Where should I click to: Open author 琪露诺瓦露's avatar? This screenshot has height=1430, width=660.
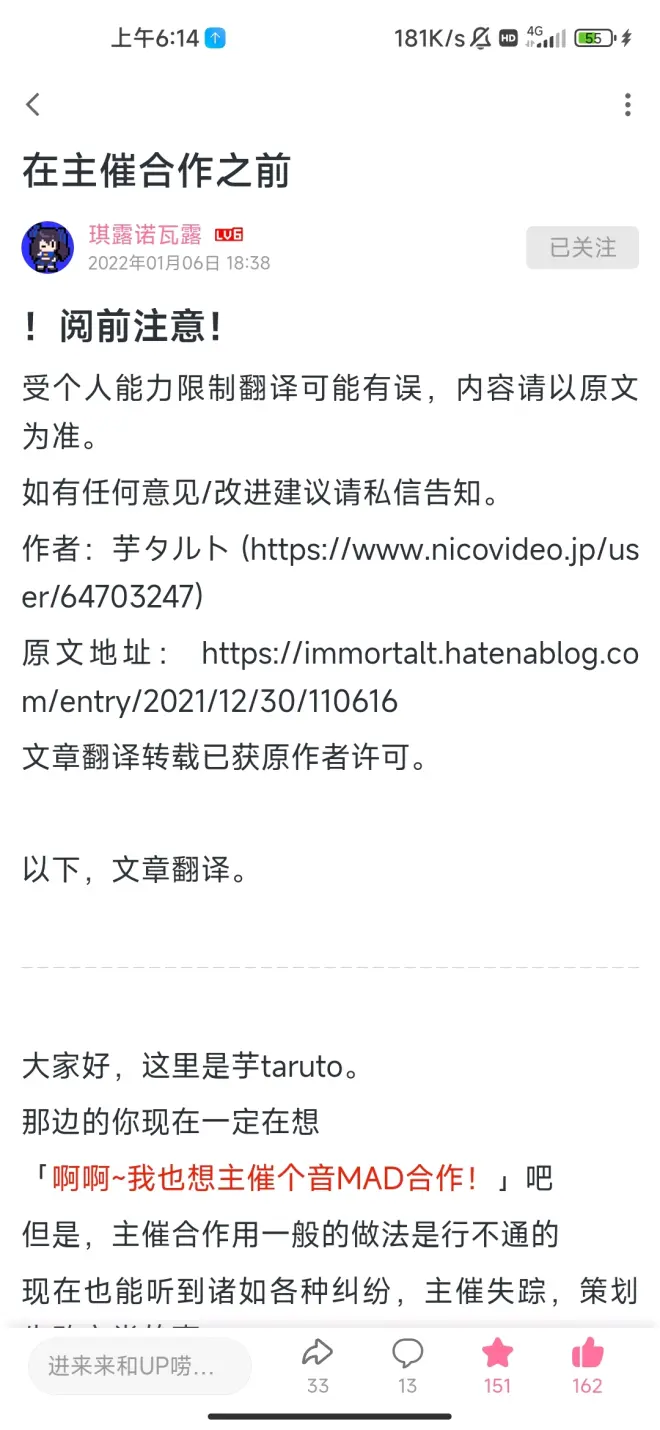point(47,247)
